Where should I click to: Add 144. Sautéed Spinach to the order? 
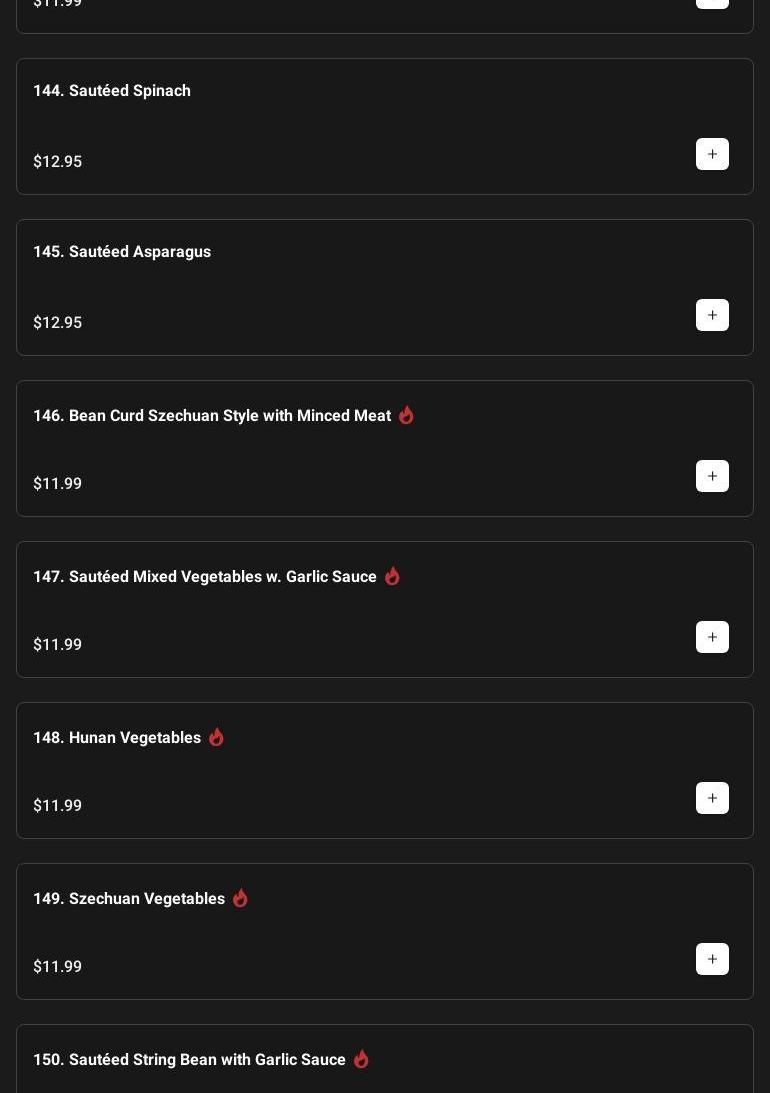712,154
